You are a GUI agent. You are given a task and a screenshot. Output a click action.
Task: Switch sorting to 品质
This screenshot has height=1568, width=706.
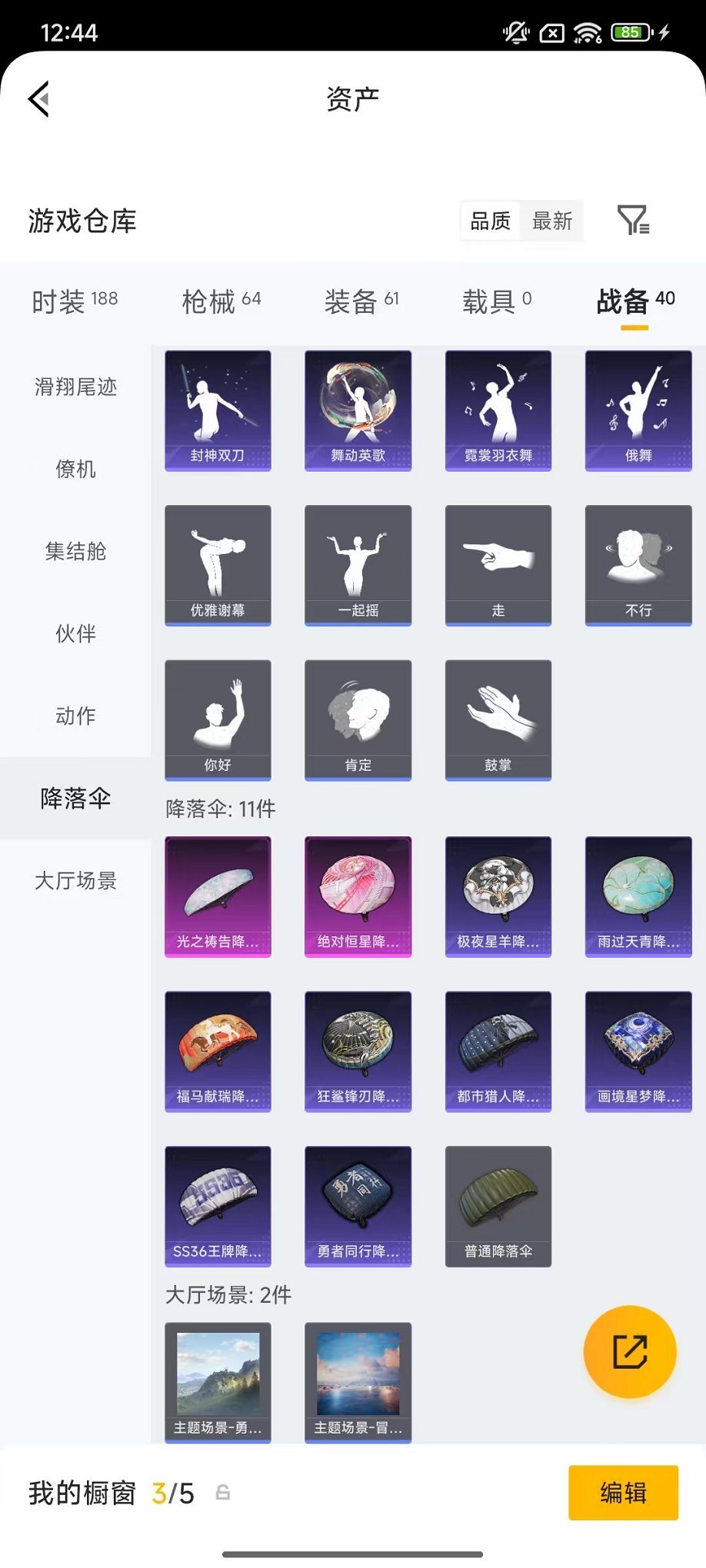pyautogui.click(x=490, y=221)
